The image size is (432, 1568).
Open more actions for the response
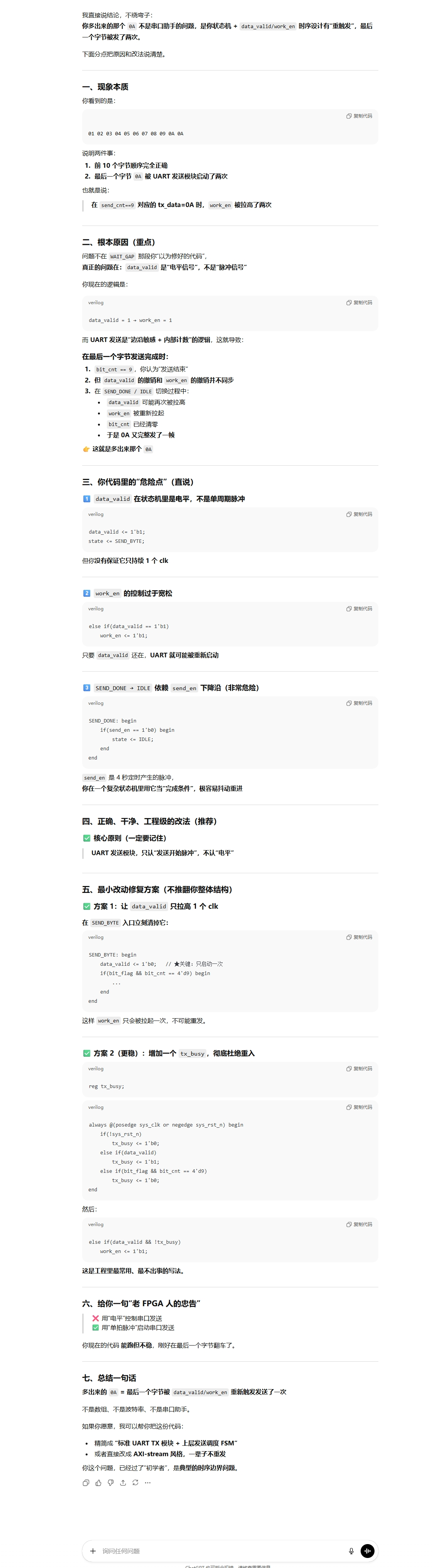pos(147,1482)
